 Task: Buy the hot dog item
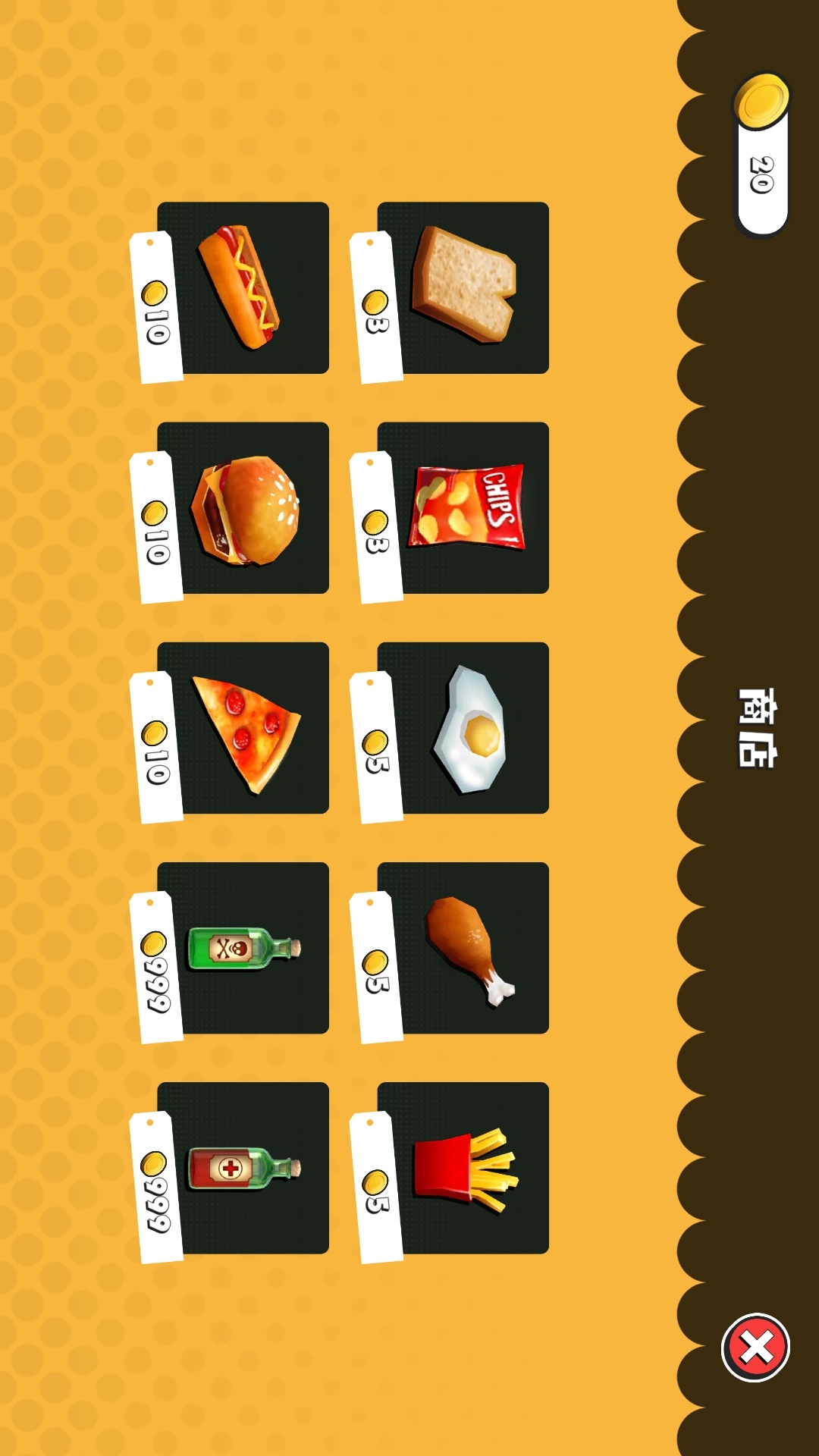pos(243,288)
